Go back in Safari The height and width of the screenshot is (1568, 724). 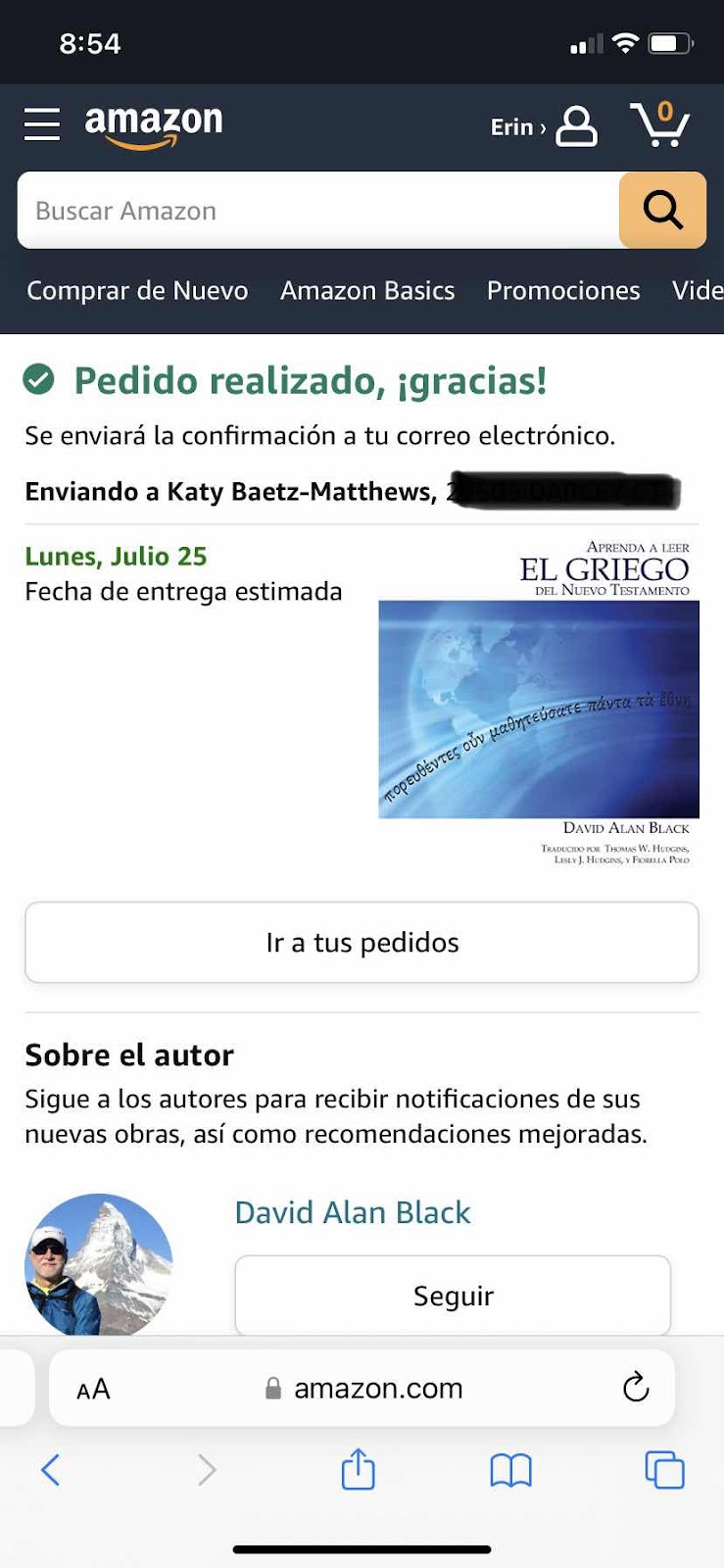tap(51, 1470)
